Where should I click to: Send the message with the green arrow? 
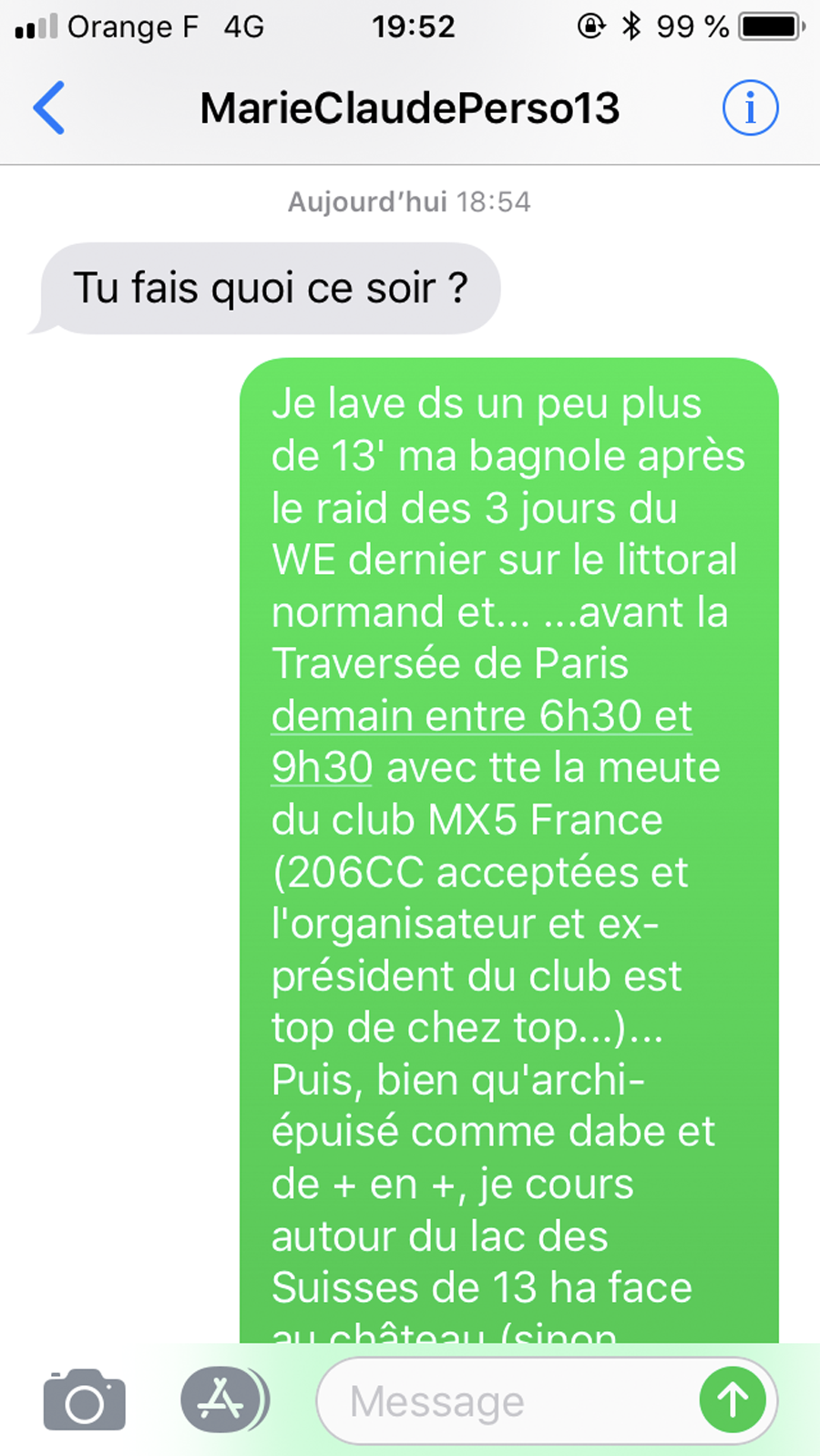click(x=733, y=1400)
